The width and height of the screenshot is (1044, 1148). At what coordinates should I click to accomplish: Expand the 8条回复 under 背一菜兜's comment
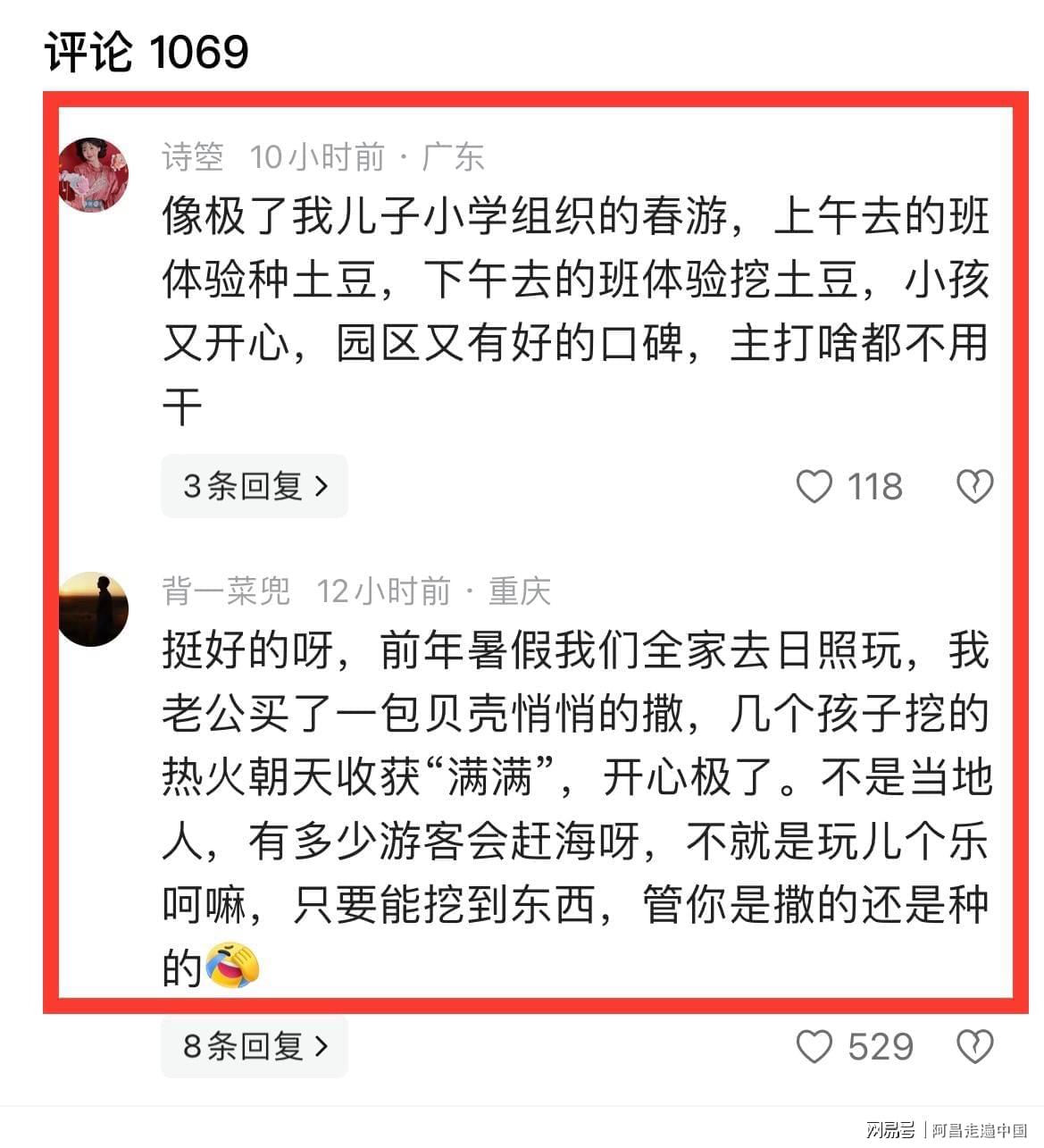[255, 1045]
